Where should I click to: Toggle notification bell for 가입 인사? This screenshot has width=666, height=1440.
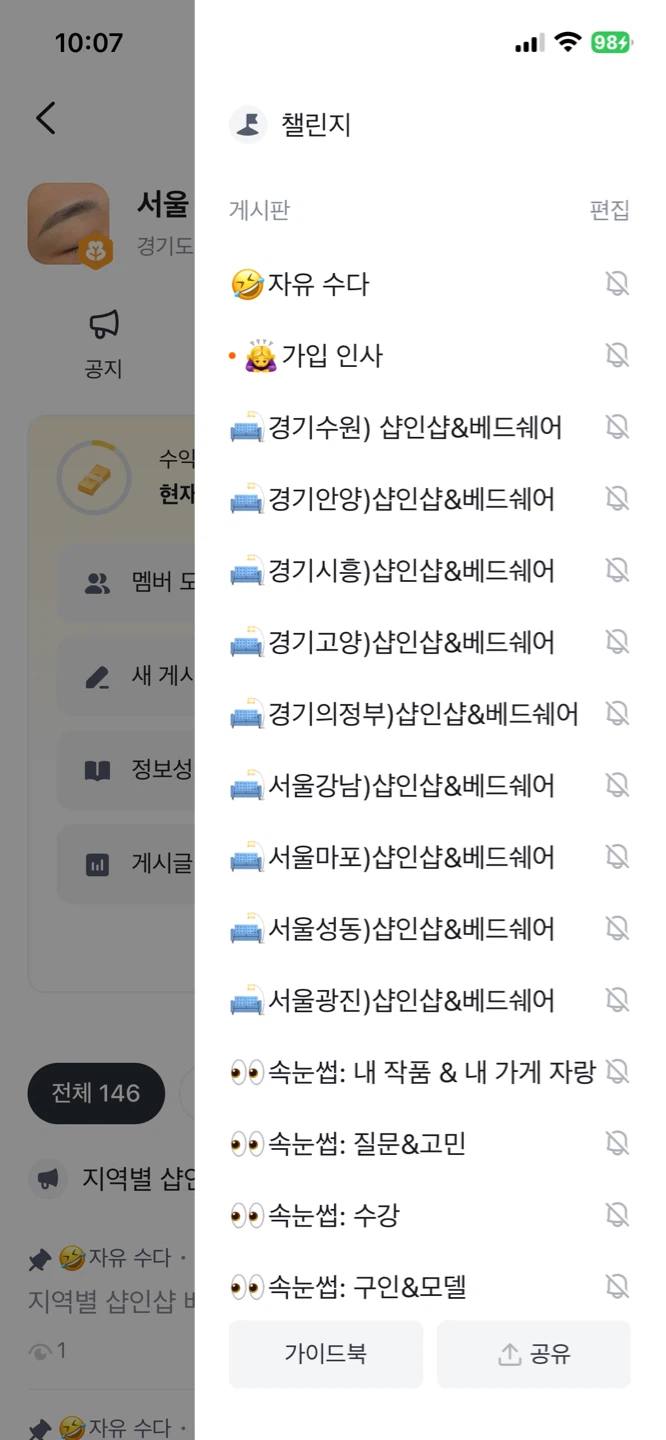[617, 356]
